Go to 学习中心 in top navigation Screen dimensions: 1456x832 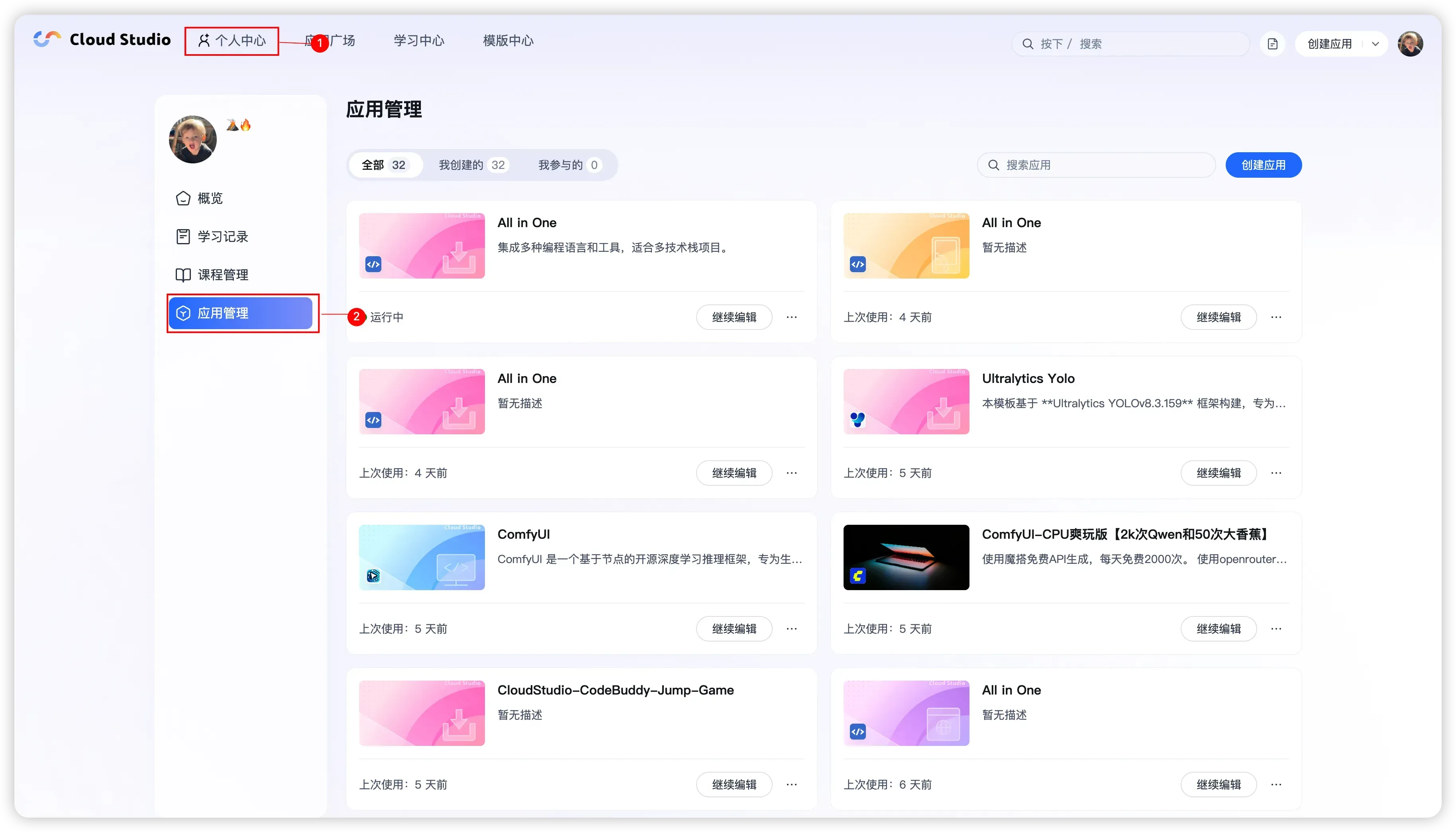[x=419, y=41]
